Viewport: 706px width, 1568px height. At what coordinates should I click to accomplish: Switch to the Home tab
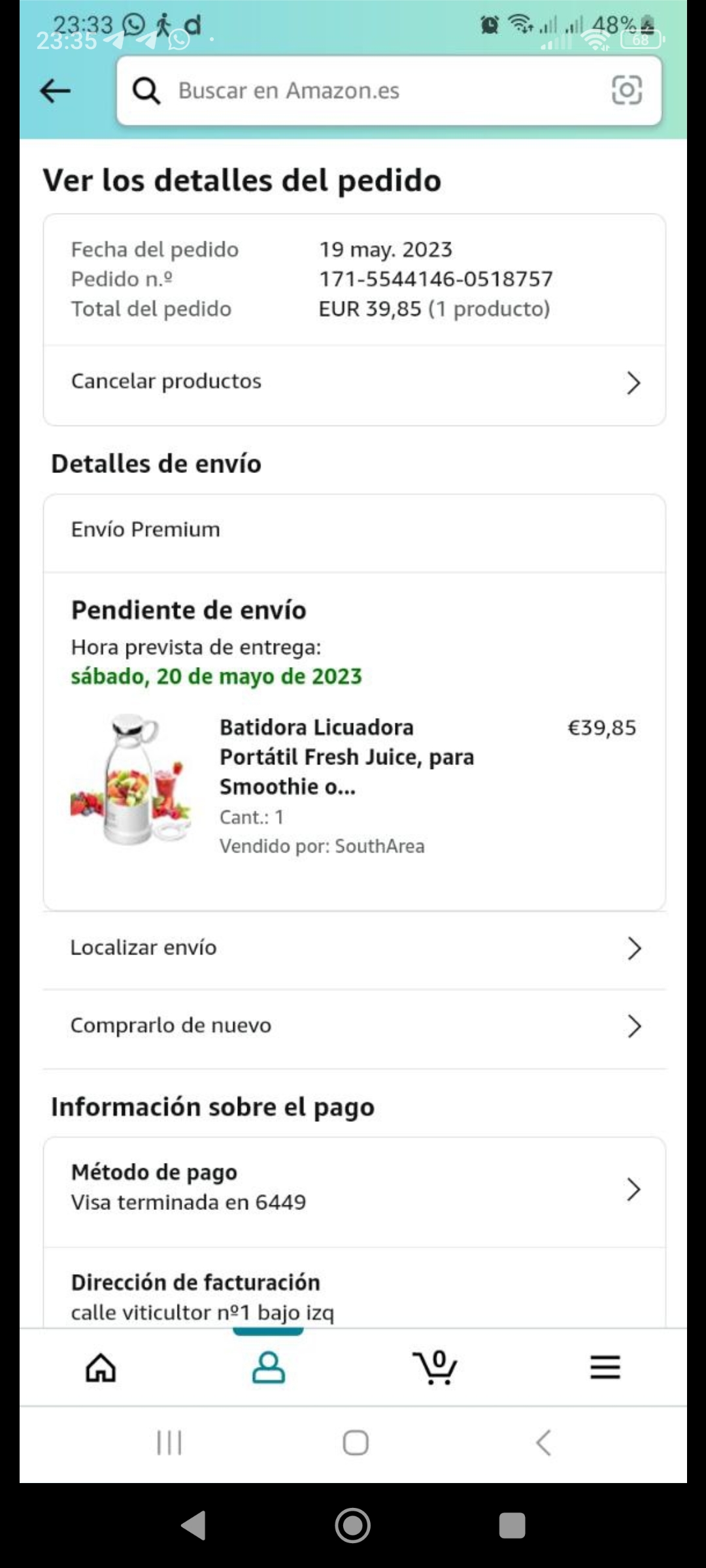(101, 1367)
